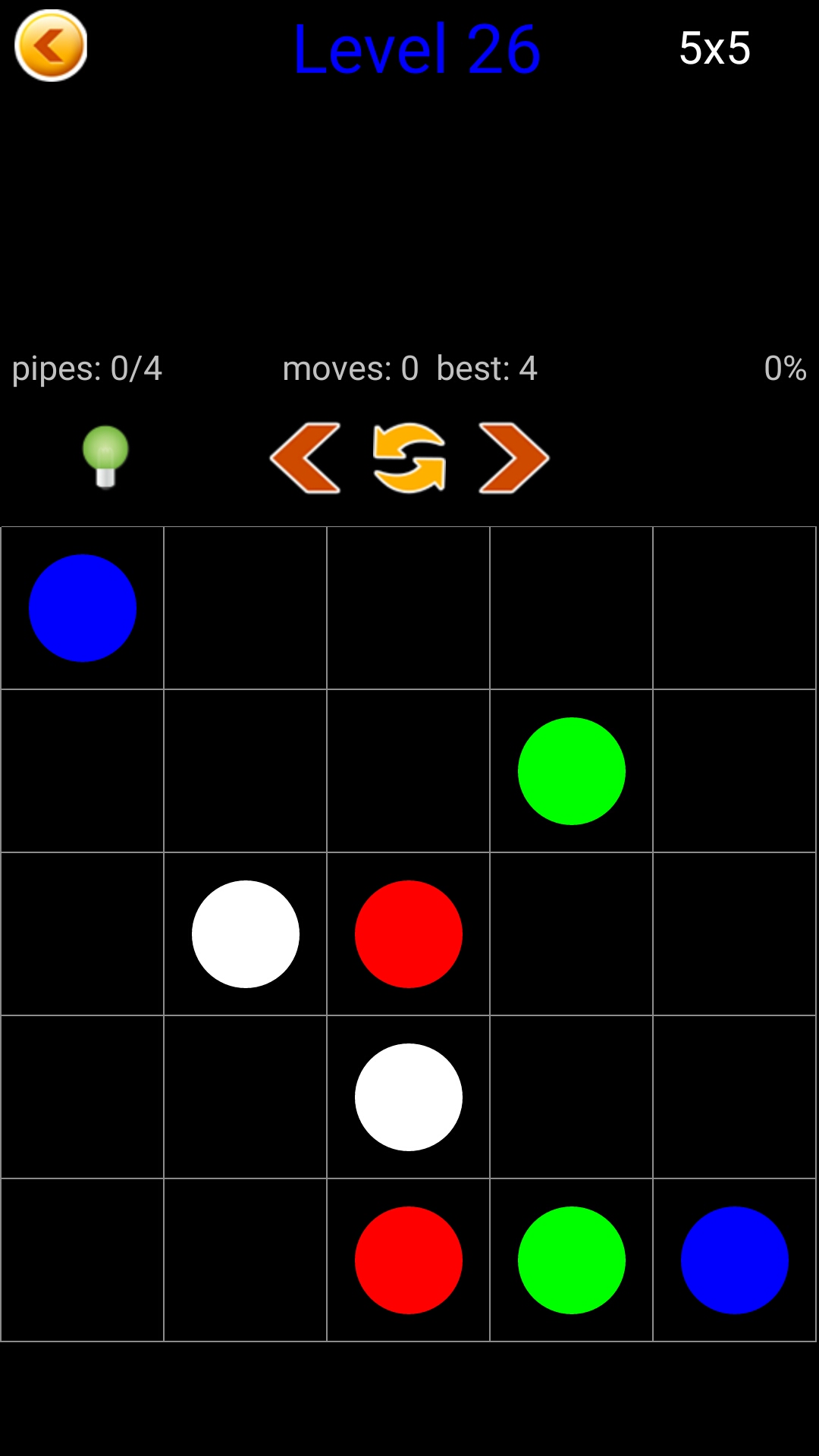Skip to the next level arrow
This screenshot has height=1456, width=819.
coord(513,458)
